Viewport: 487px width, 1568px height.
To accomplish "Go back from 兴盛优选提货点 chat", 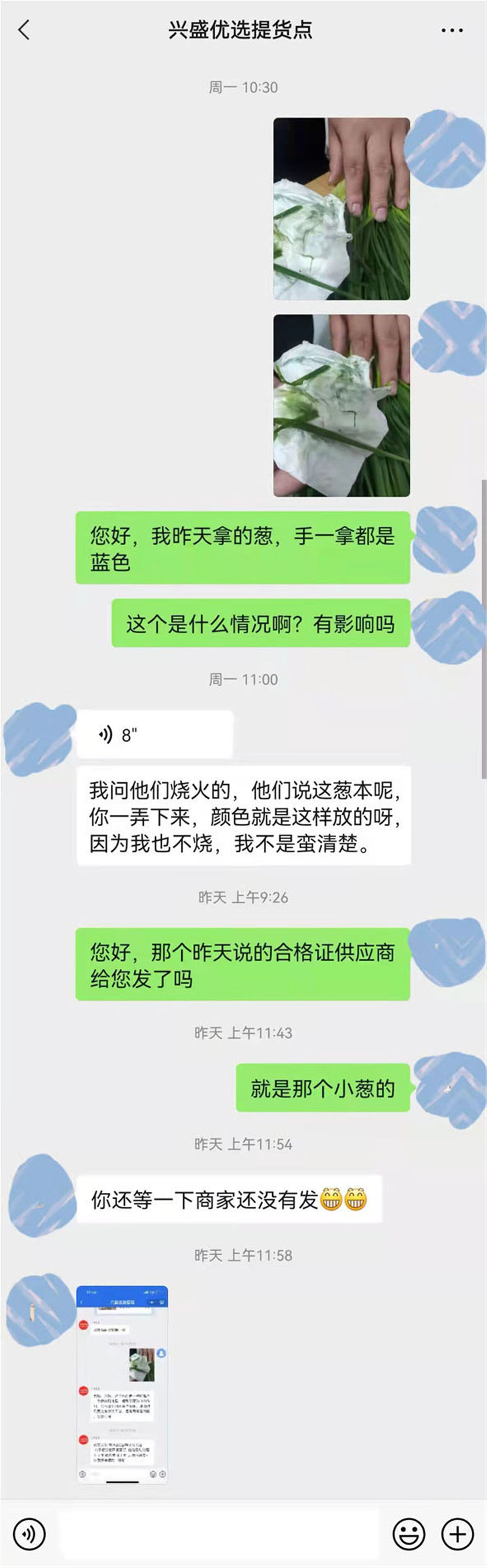I will pos(24,29).
